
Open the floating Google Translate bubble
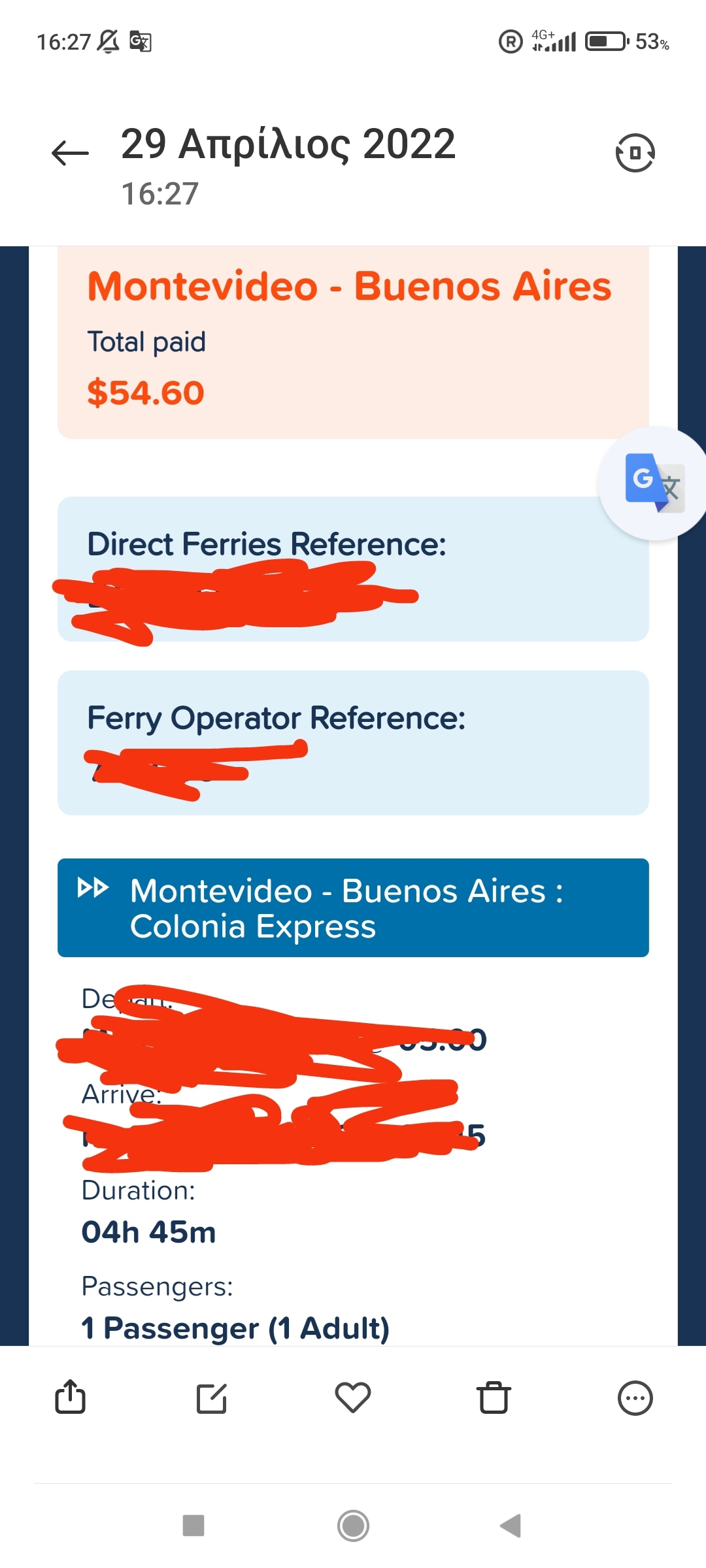point(654,483)
